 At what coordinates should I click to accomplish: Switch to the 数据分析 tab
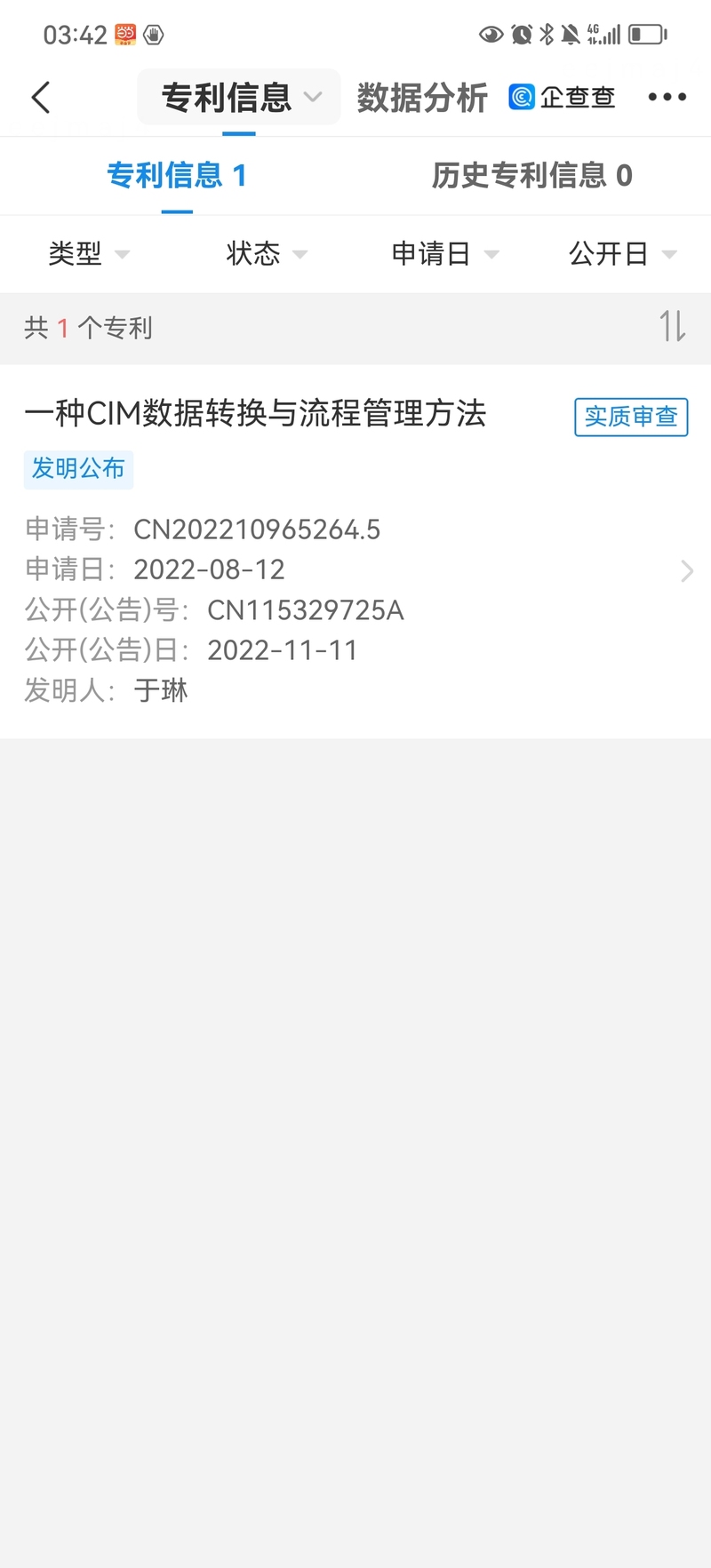[422, 98]
